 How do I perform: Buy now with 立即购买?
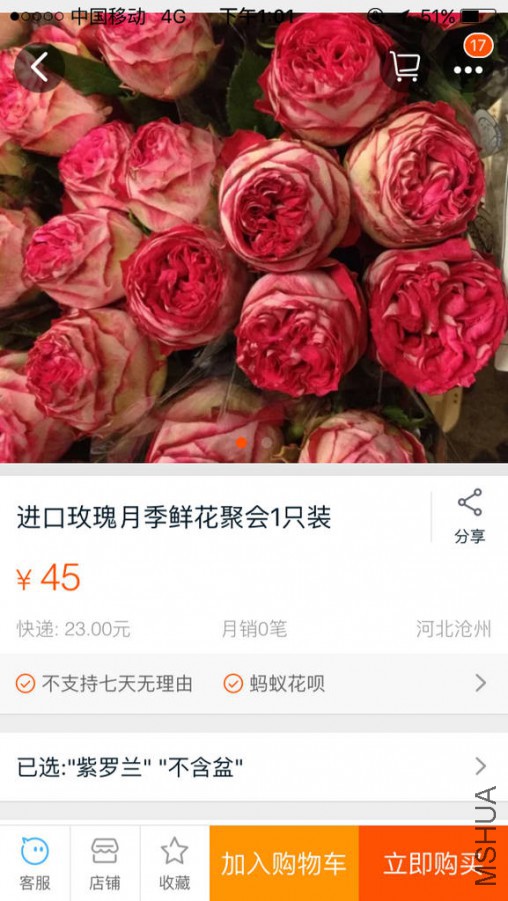[433, 864]
